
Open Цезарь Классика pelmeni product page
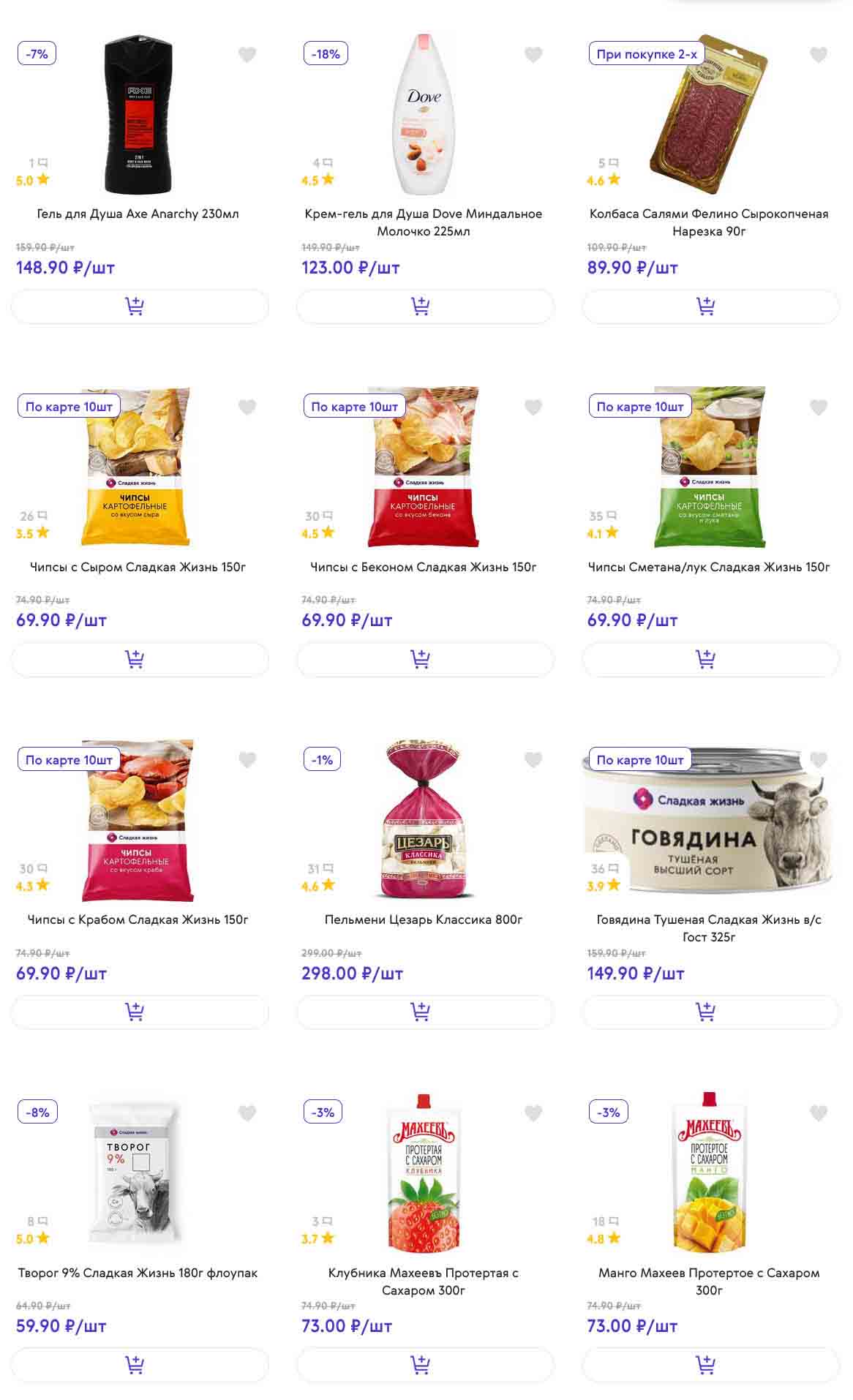pyautogui.click(x=424, y=919)
